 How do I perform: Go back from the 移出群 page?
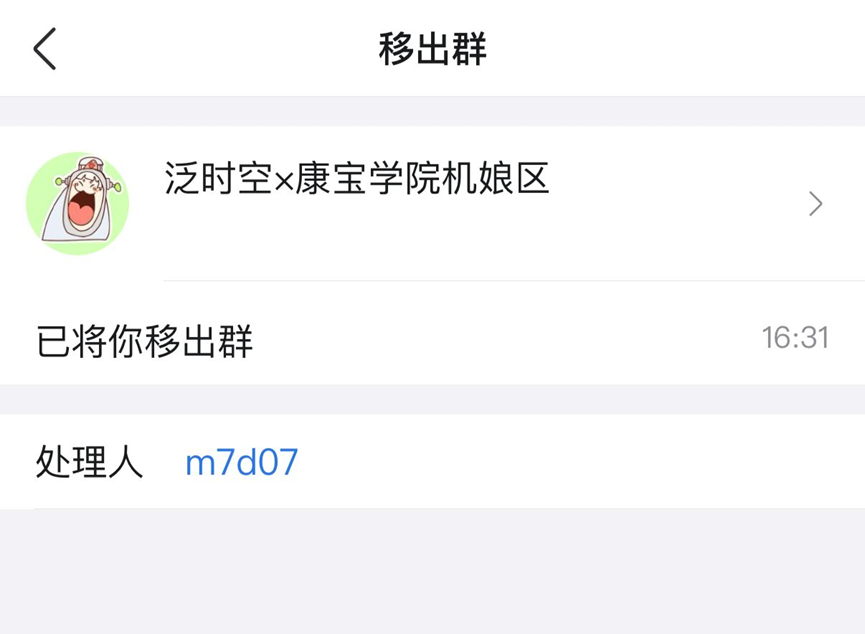coord(45,49)
